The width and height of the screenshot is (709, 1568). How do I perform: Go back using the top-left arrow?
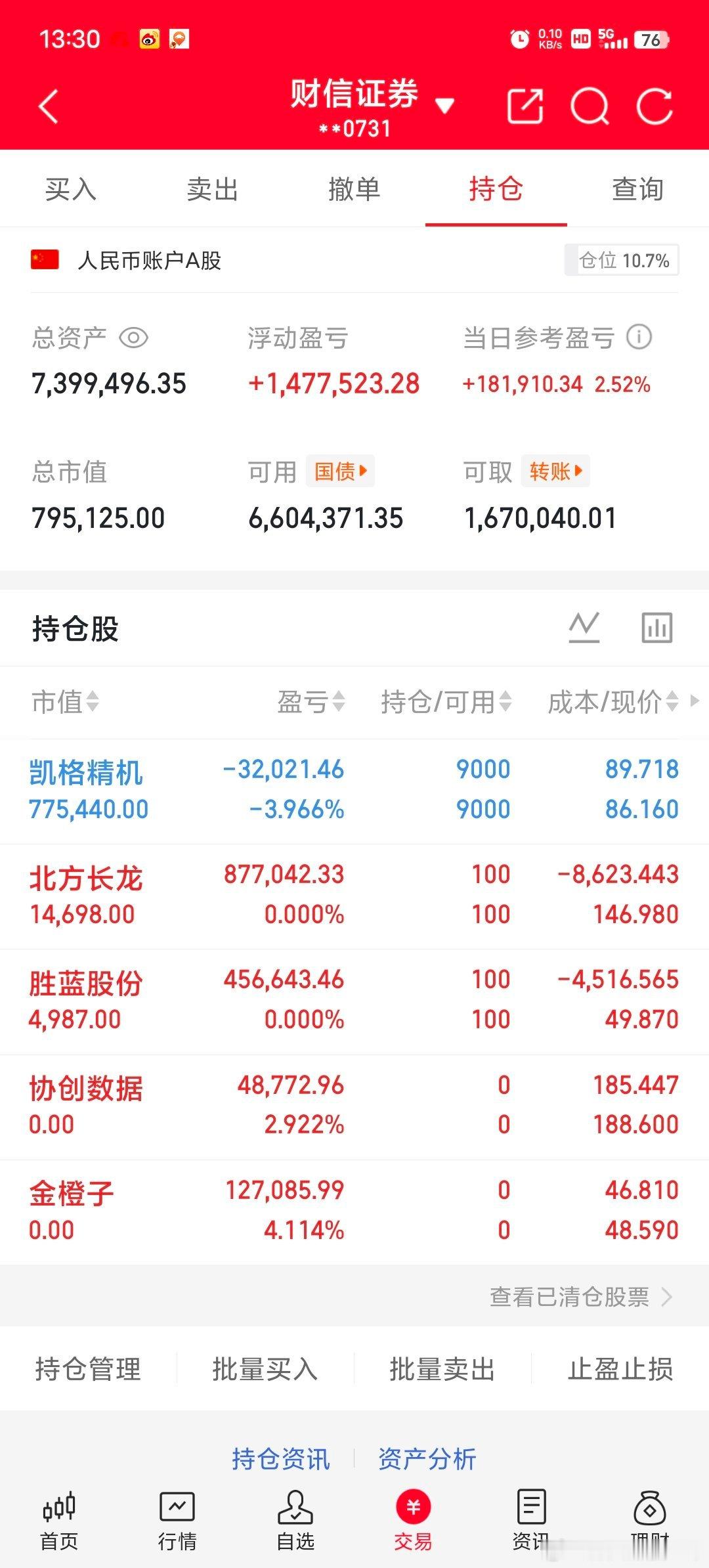[48, 106]
